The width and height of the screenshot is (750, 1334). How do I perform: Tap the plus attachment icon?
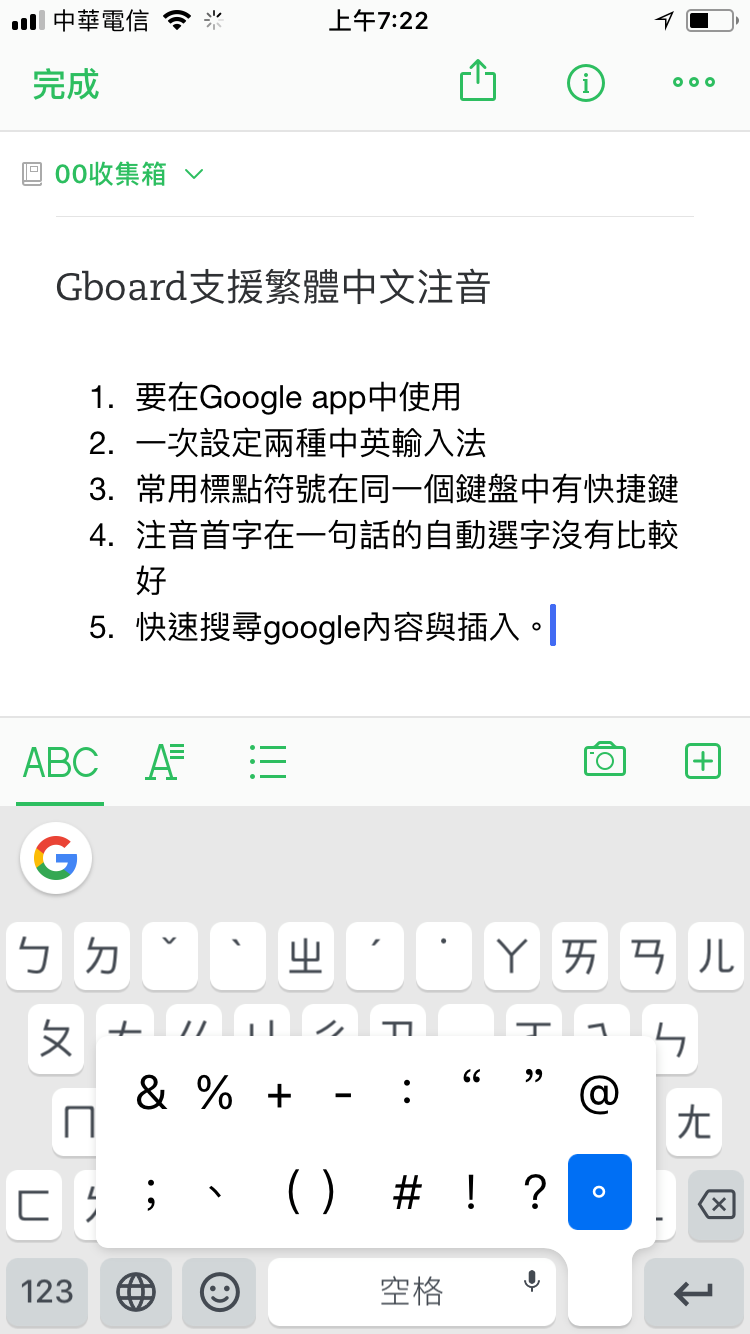(702, 761)
